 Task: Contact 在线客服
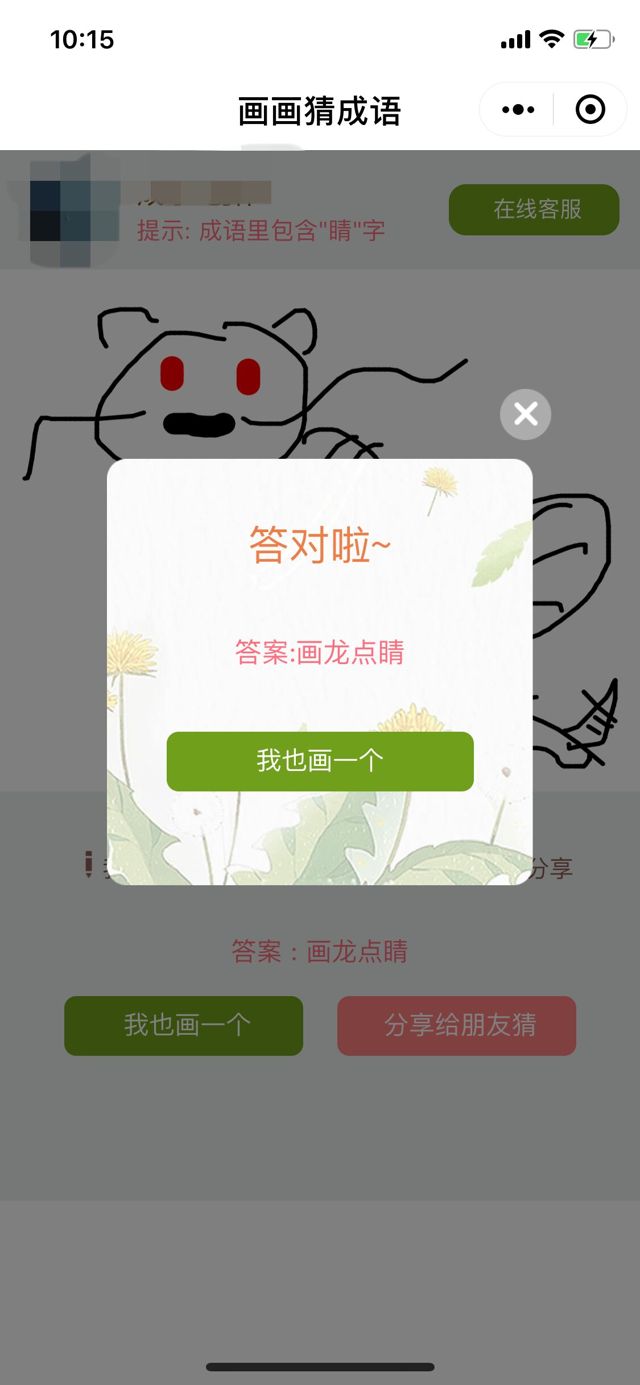(534, 209)
